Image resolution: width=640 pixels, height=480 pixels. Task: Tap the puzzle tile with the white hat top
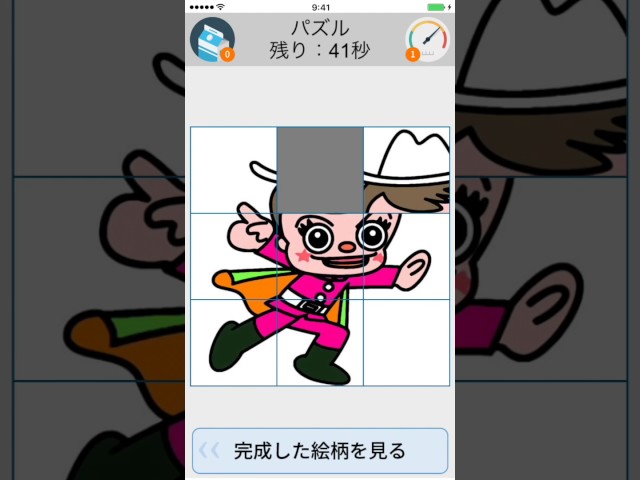coord(407,170)
